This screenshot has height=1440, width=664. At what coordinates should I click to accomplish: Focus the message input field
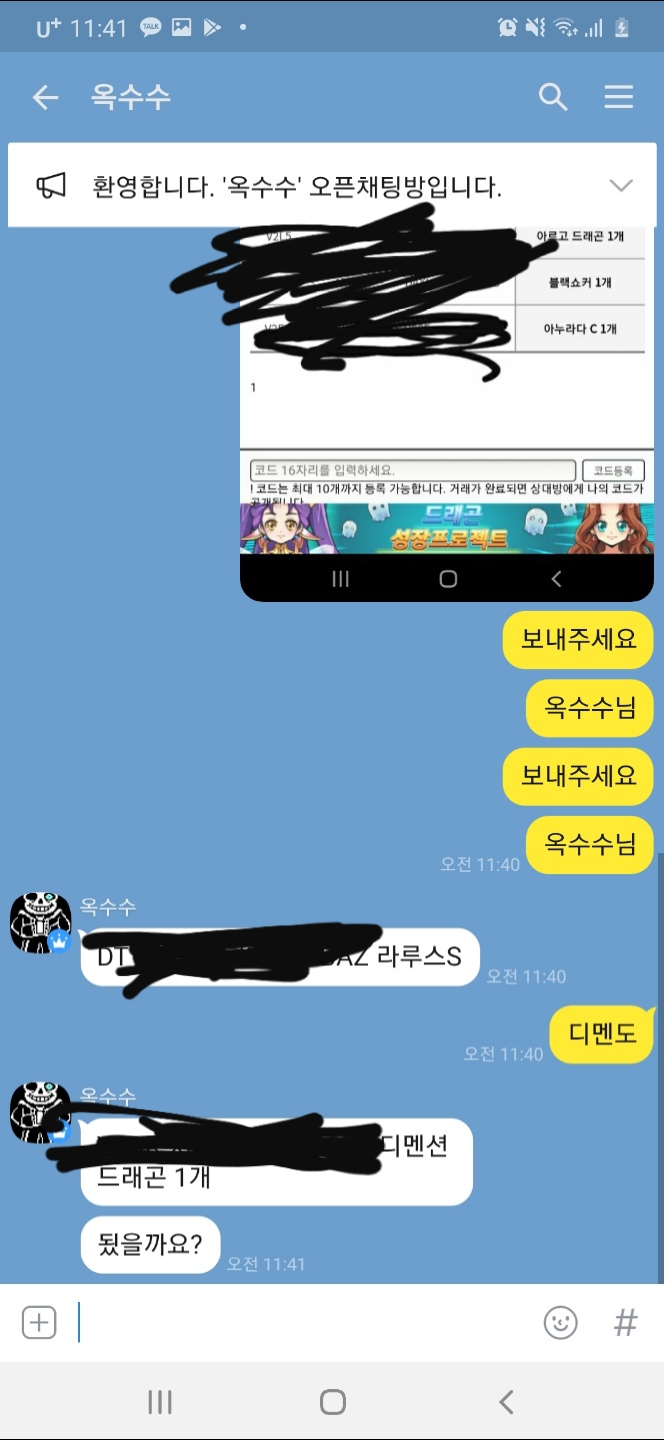305,1323
